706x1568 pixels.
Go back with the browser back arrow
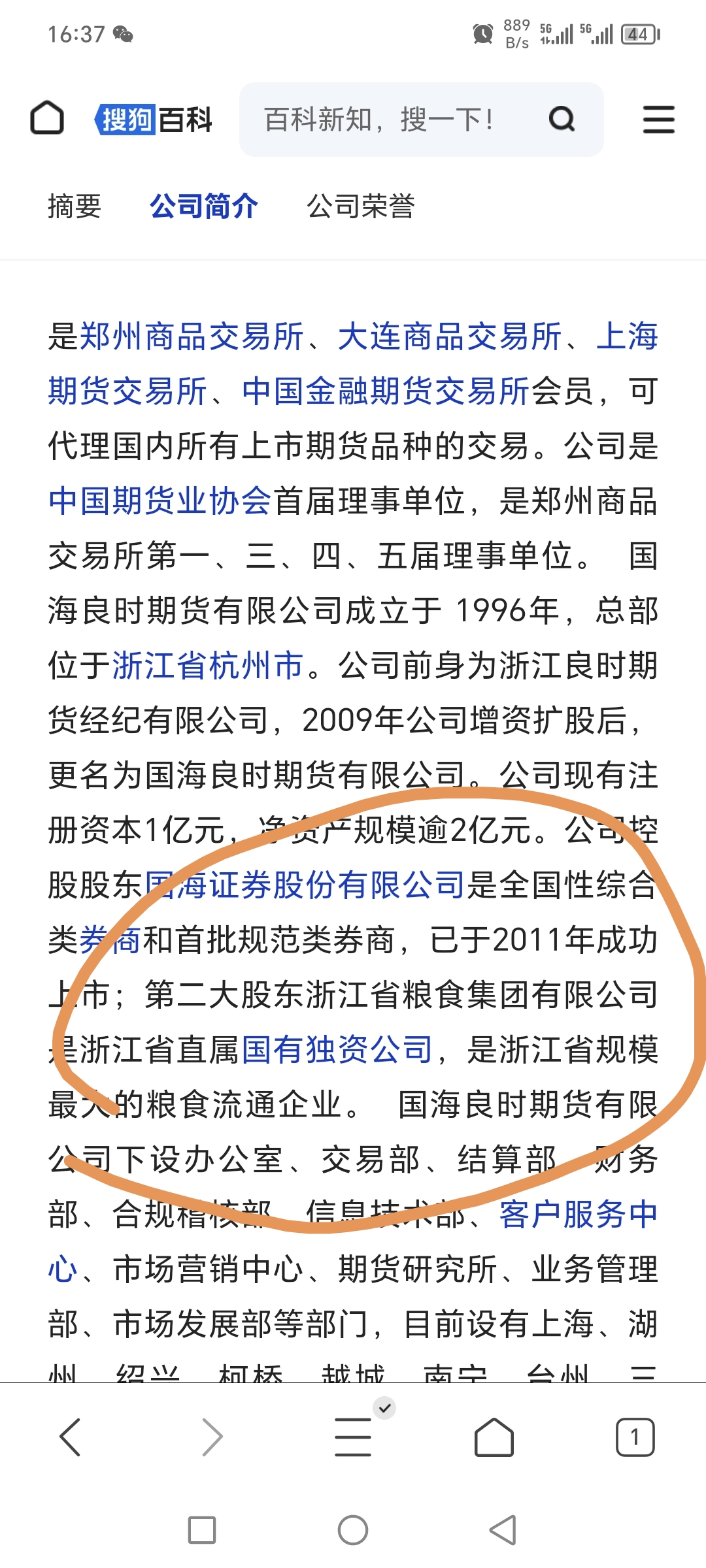click(71, 1437)
